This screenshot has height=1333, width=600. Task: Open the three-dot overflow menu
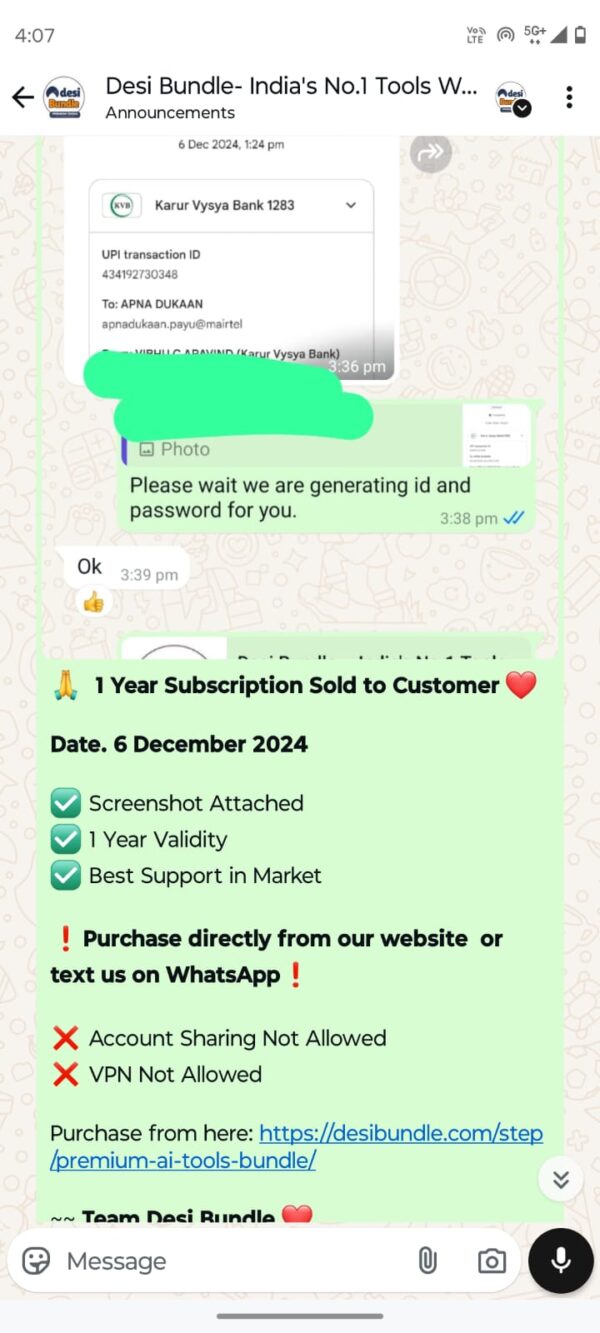569,97
